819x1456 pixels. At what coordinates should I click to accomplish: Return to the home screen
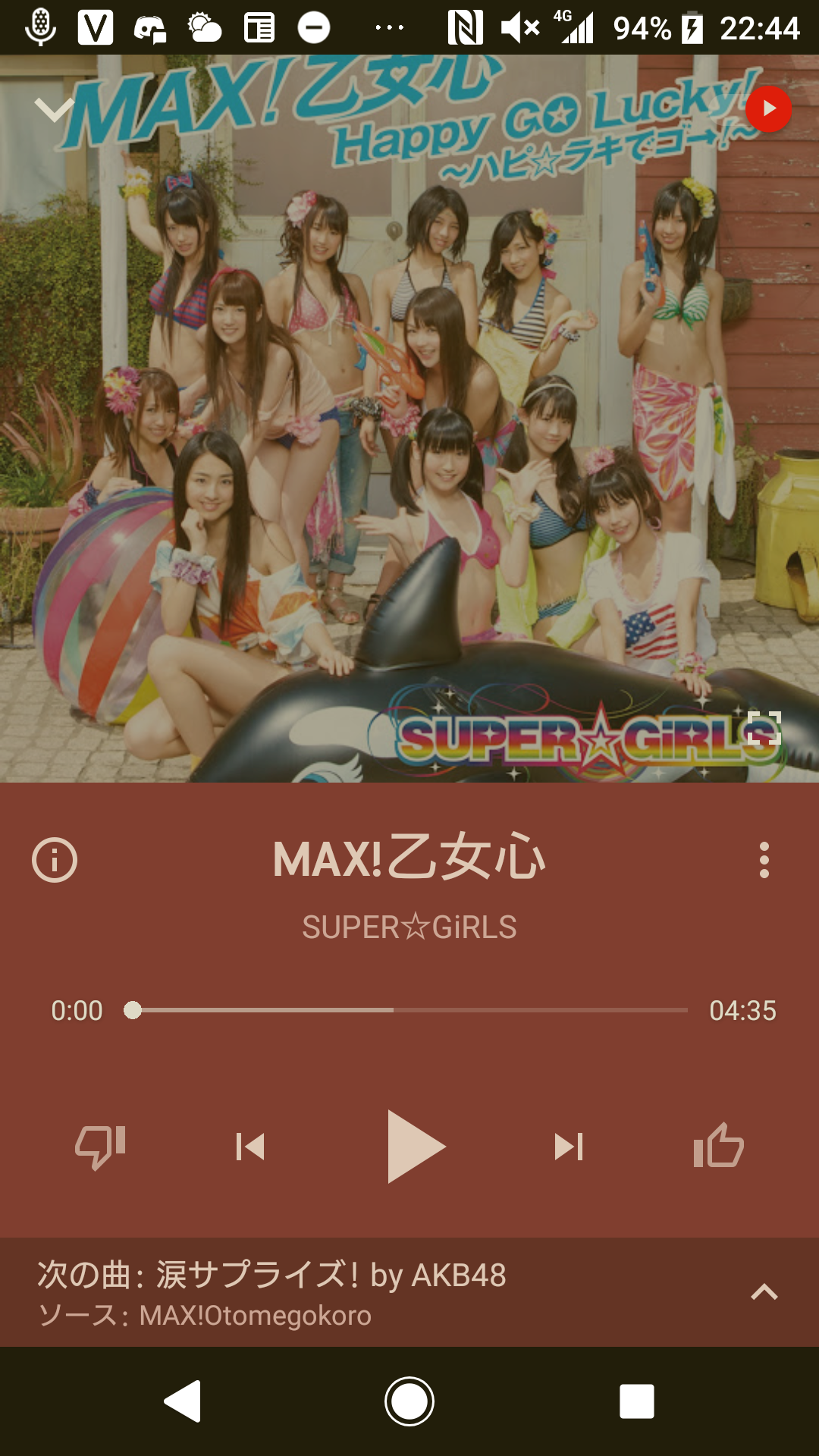point(409,1401)
